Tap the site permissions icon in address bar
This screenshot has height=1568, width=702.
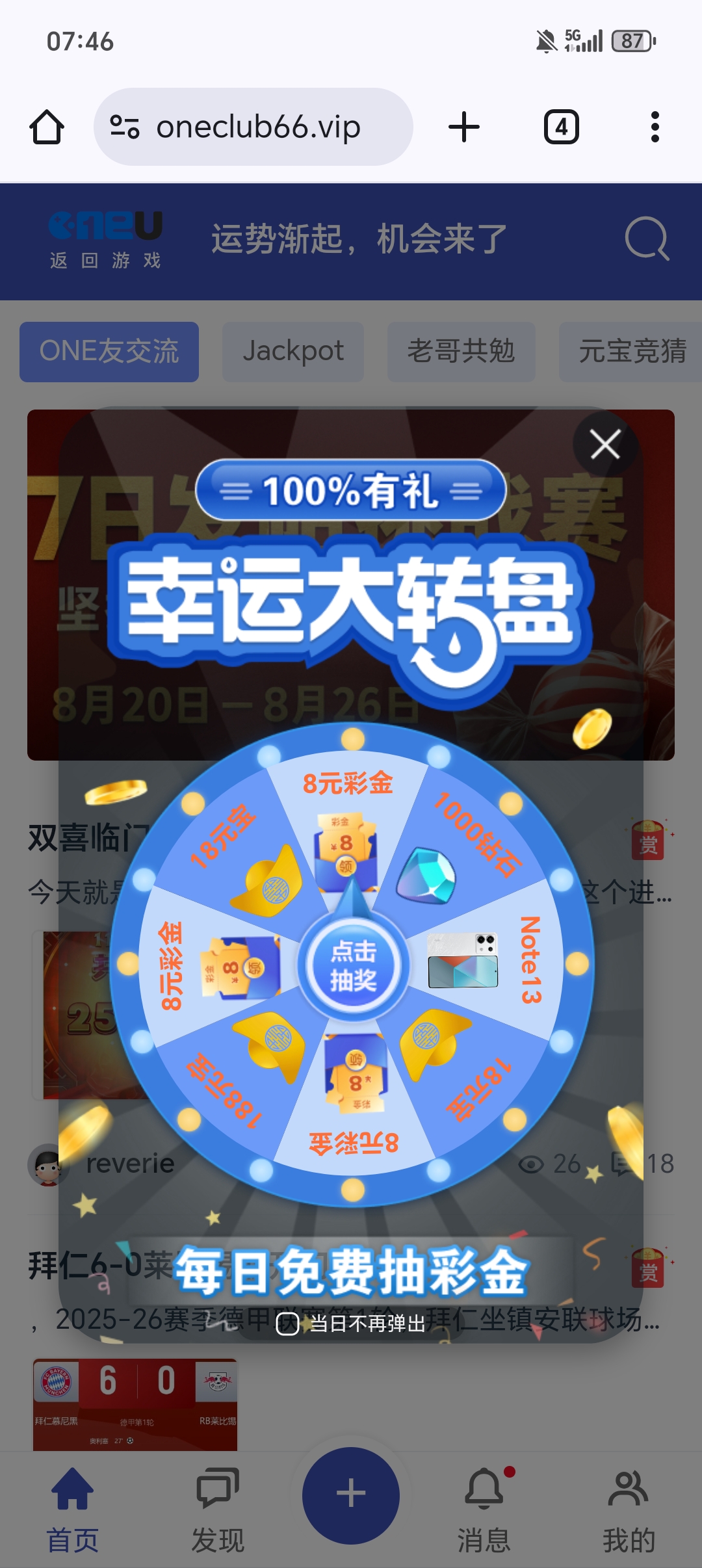pyautogui.click(x=125, y=126)
